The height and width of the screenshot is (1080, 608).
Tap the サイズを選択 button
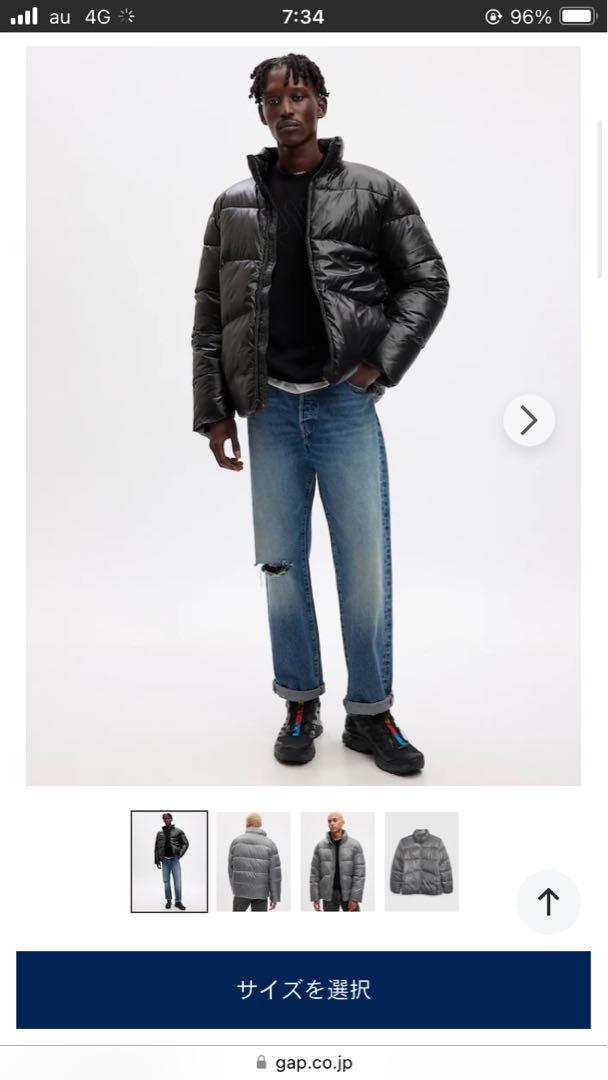(x=303, y=990)
